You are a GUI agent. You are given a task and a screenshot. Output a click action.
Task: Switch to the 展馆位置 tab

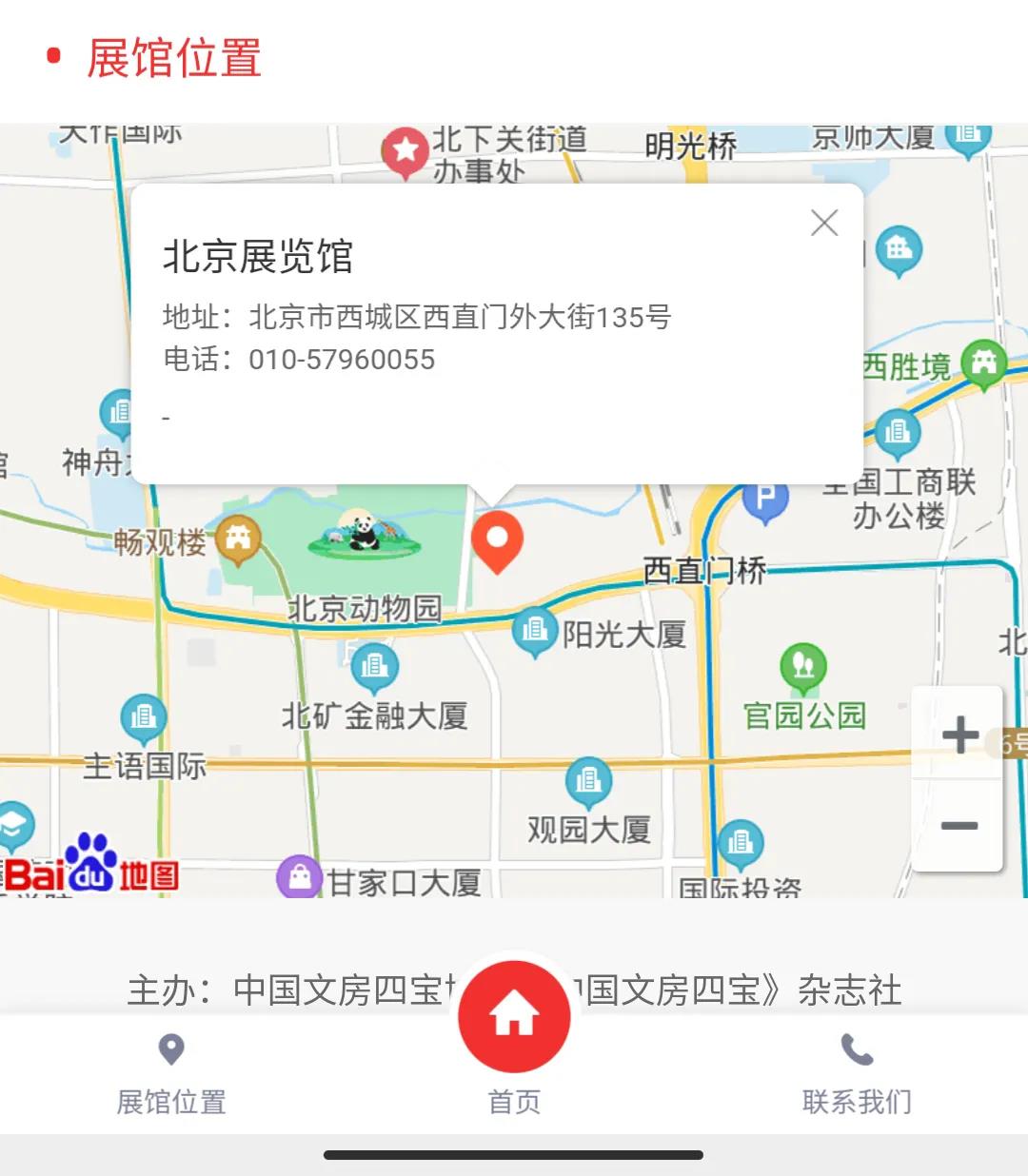click(x=171, y=1073)
